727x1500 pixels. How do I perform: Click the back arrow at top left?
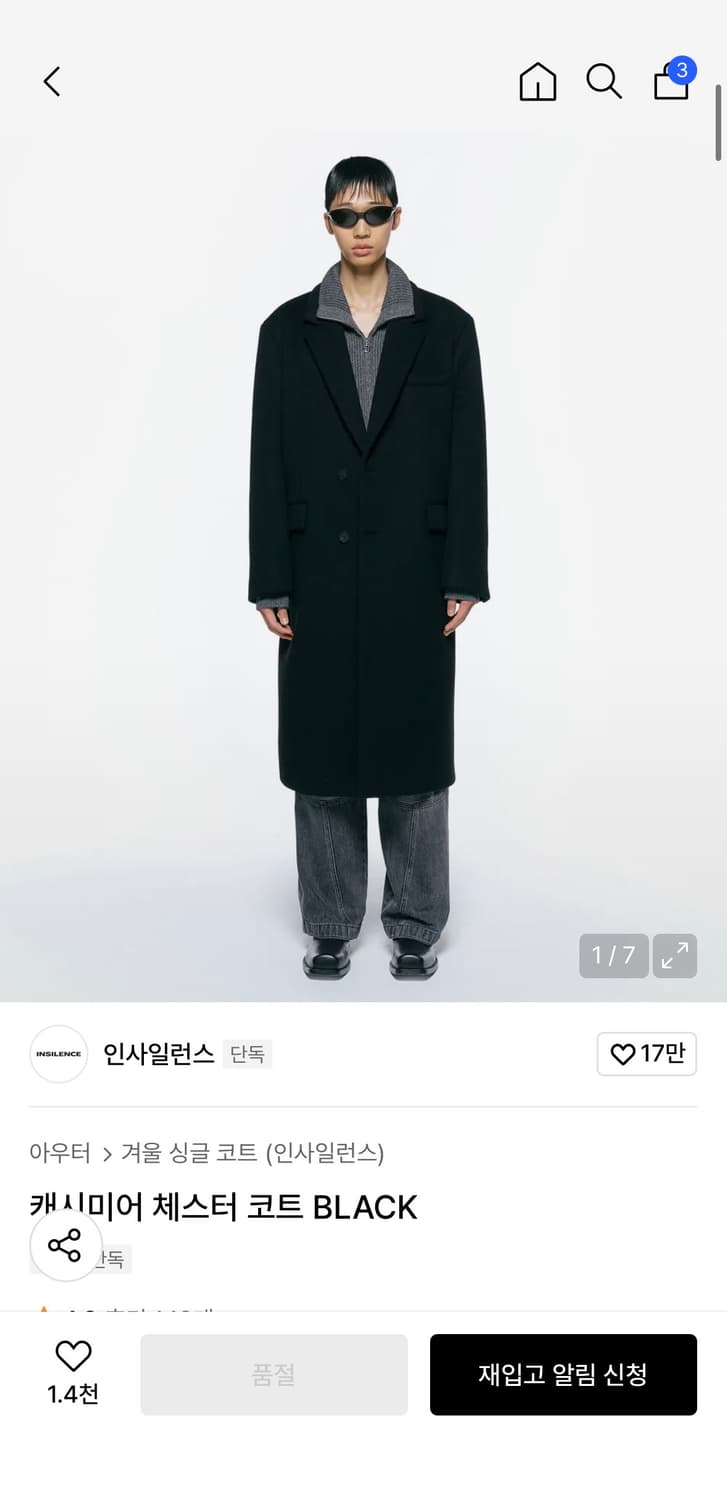[52, 81]
